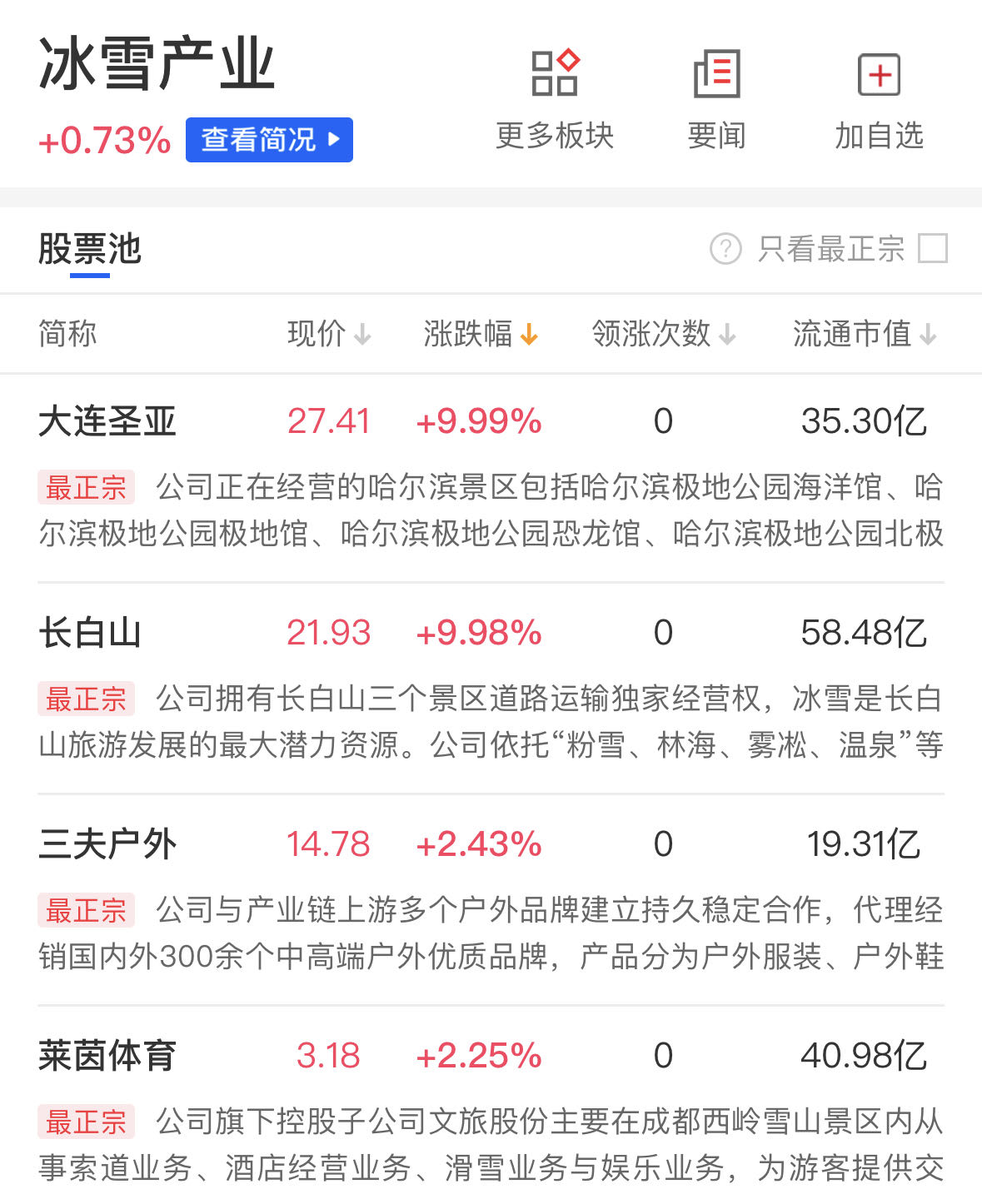This screenshot has height=1204, width=982.
Task: Sort stocks by 流通市值
Action: (865, 334)
